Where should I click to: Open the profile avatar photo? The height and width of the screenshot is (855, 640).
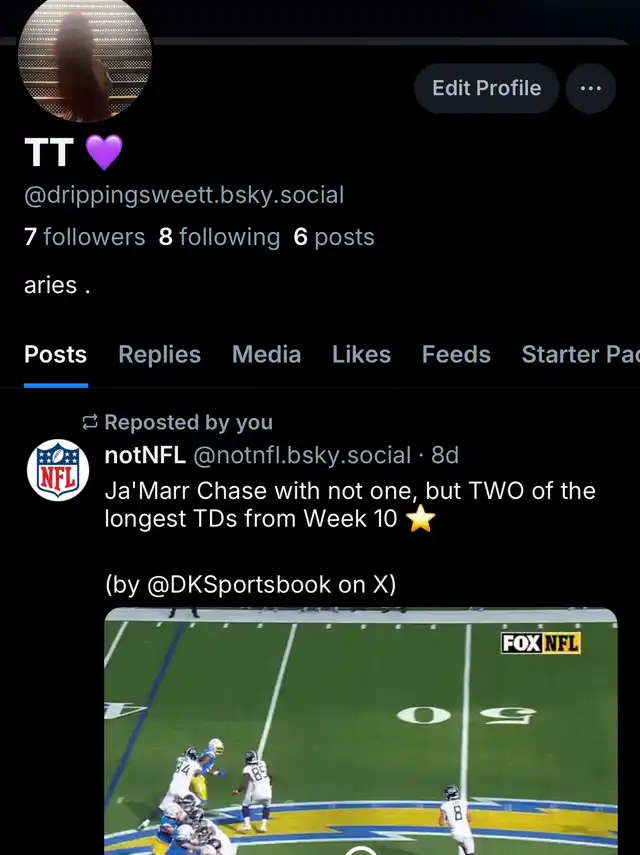(85, 57)
